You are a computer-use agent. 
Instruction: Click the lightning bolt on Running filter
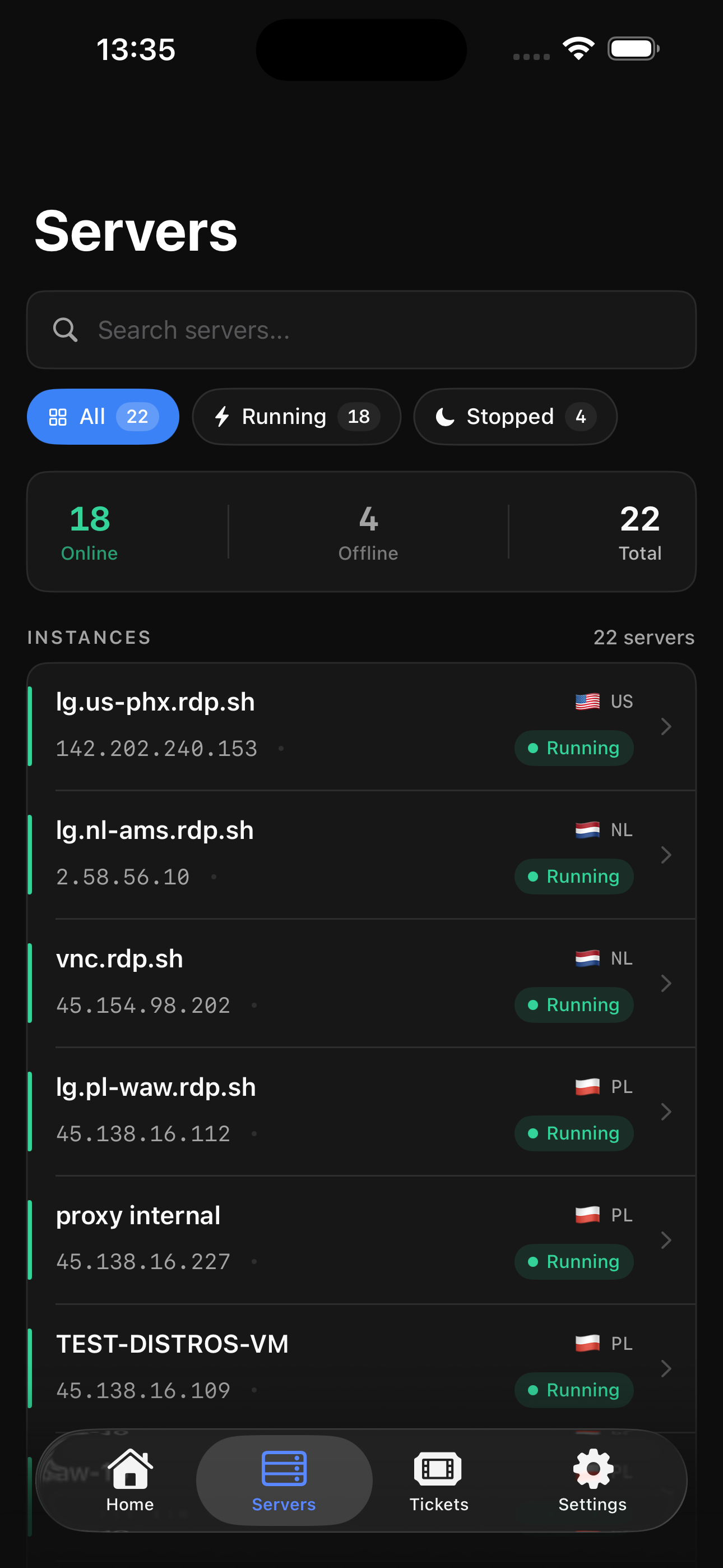pyautogui.click(x=223, y=416)
